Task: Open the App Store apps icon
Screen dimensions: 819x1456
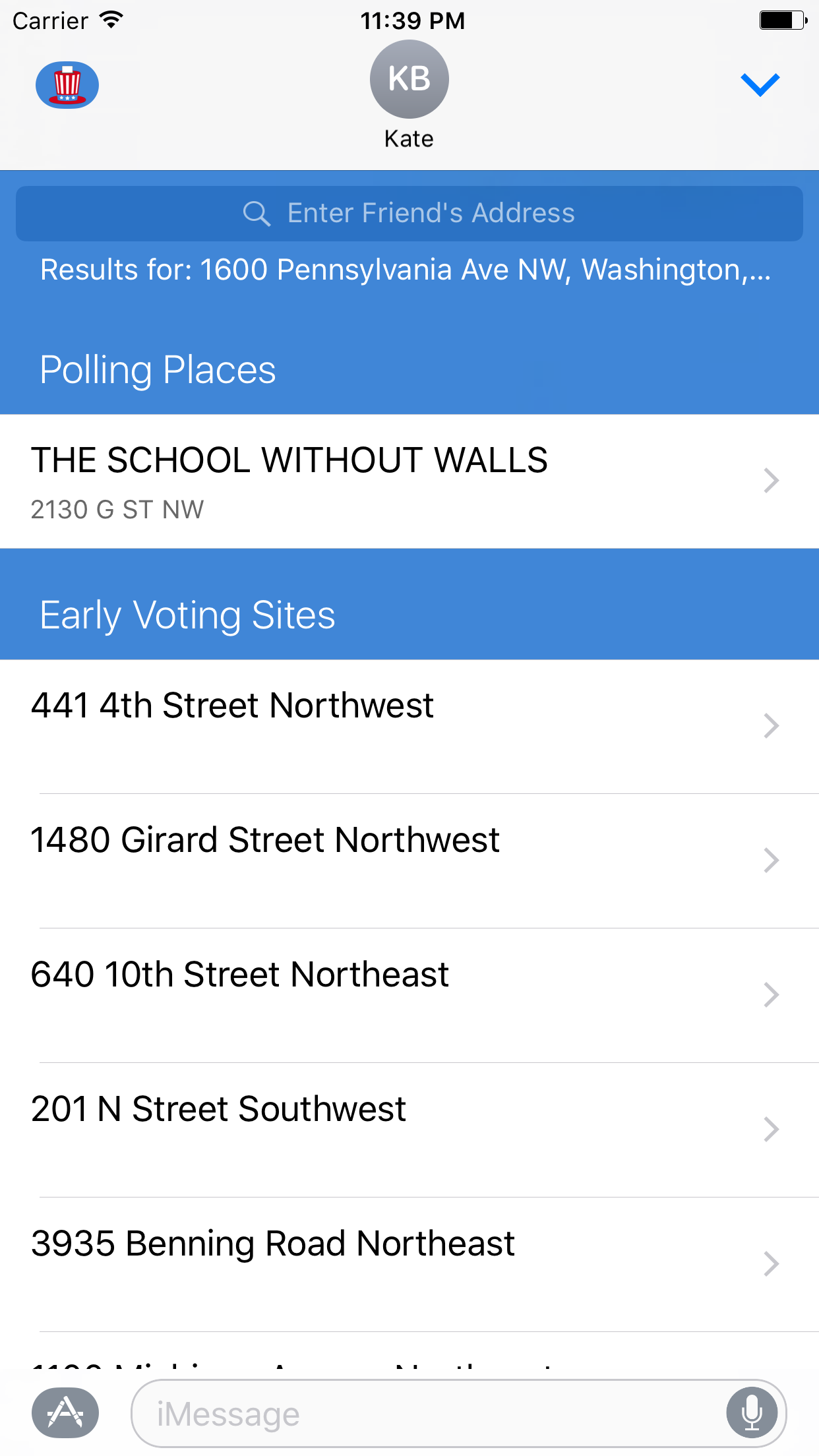Action: 64,1412
